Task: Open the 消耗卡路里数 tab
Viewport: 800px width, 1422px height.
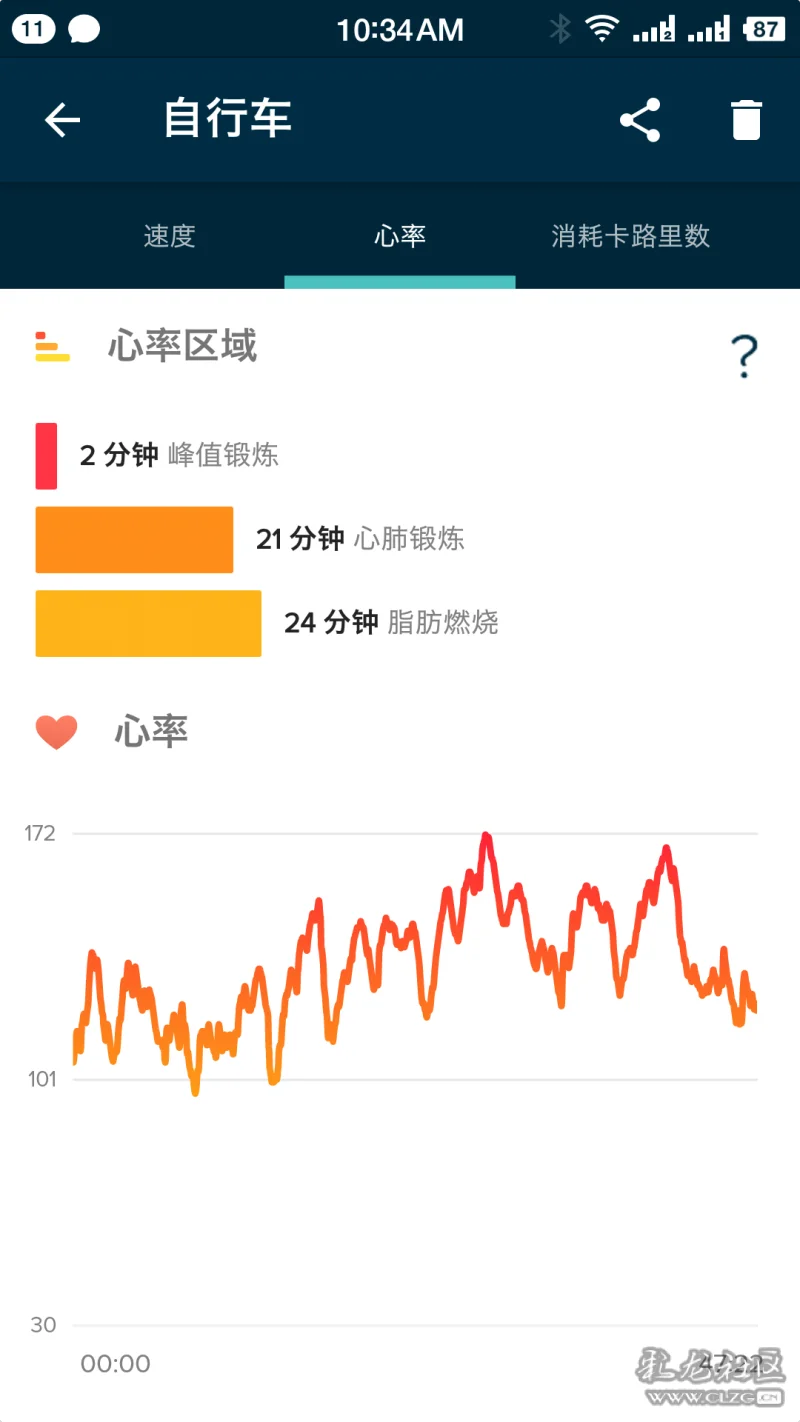Action: 631,236
